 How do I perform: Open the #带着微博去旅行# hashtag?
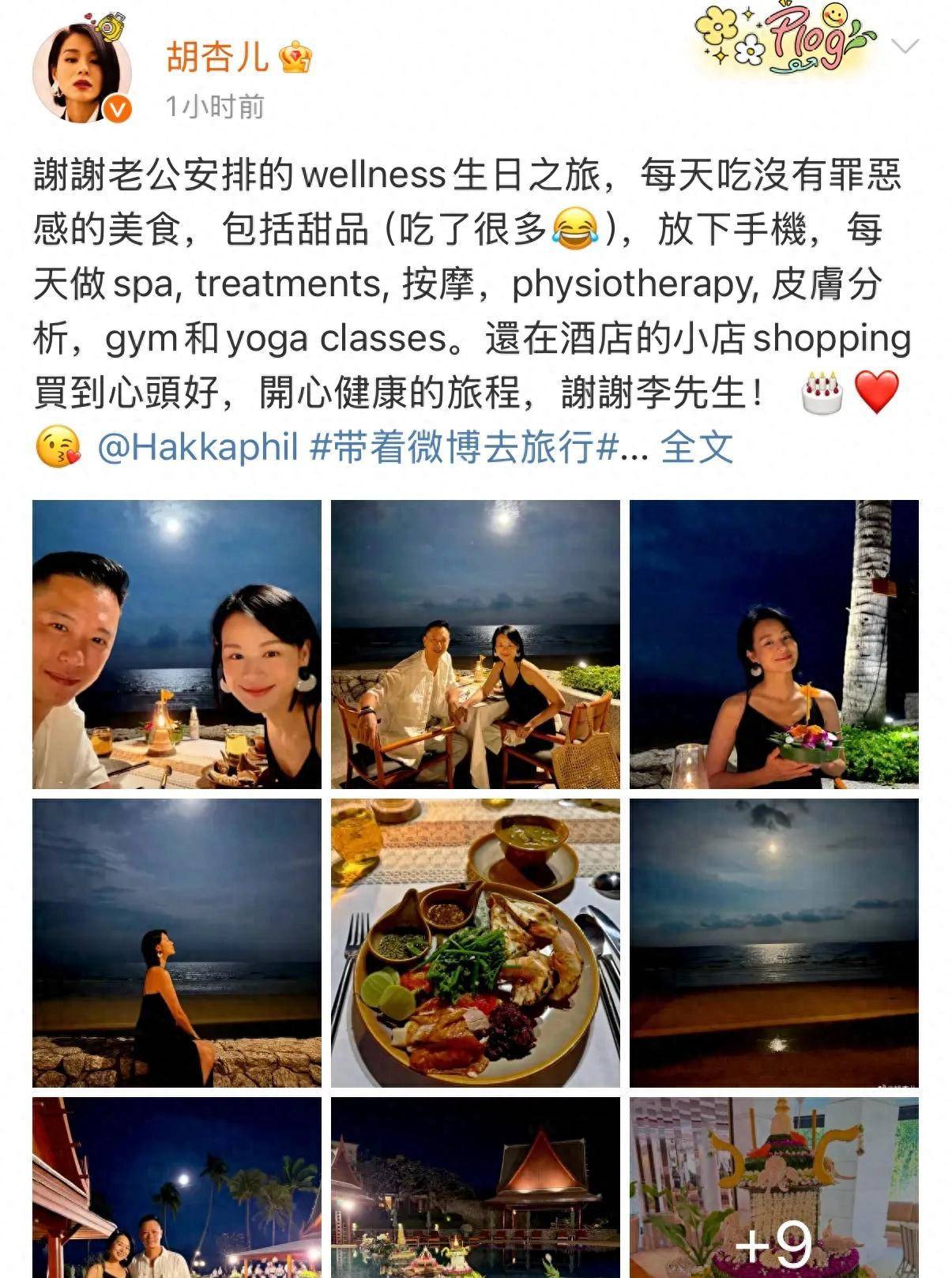[465, 448]
